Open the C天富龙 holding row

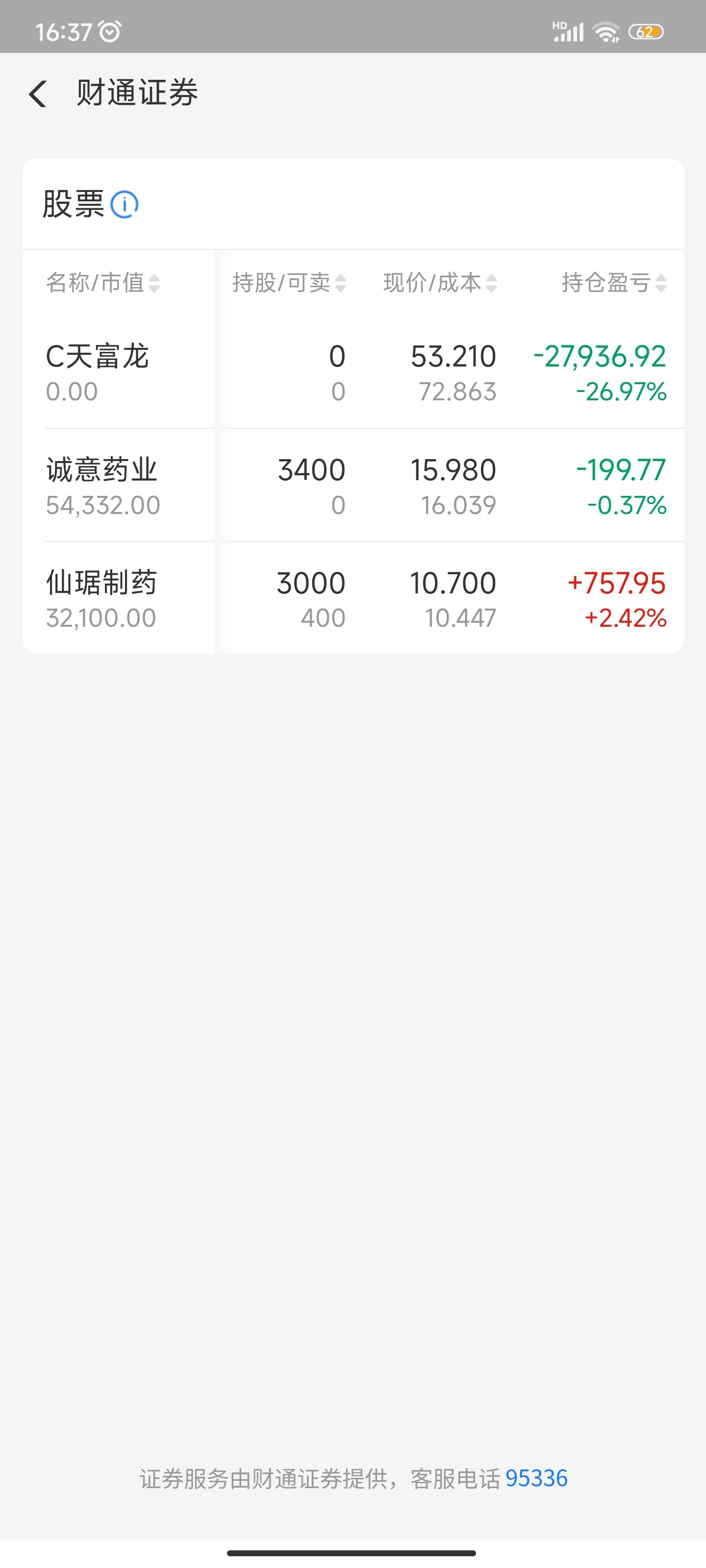[353, 372]
